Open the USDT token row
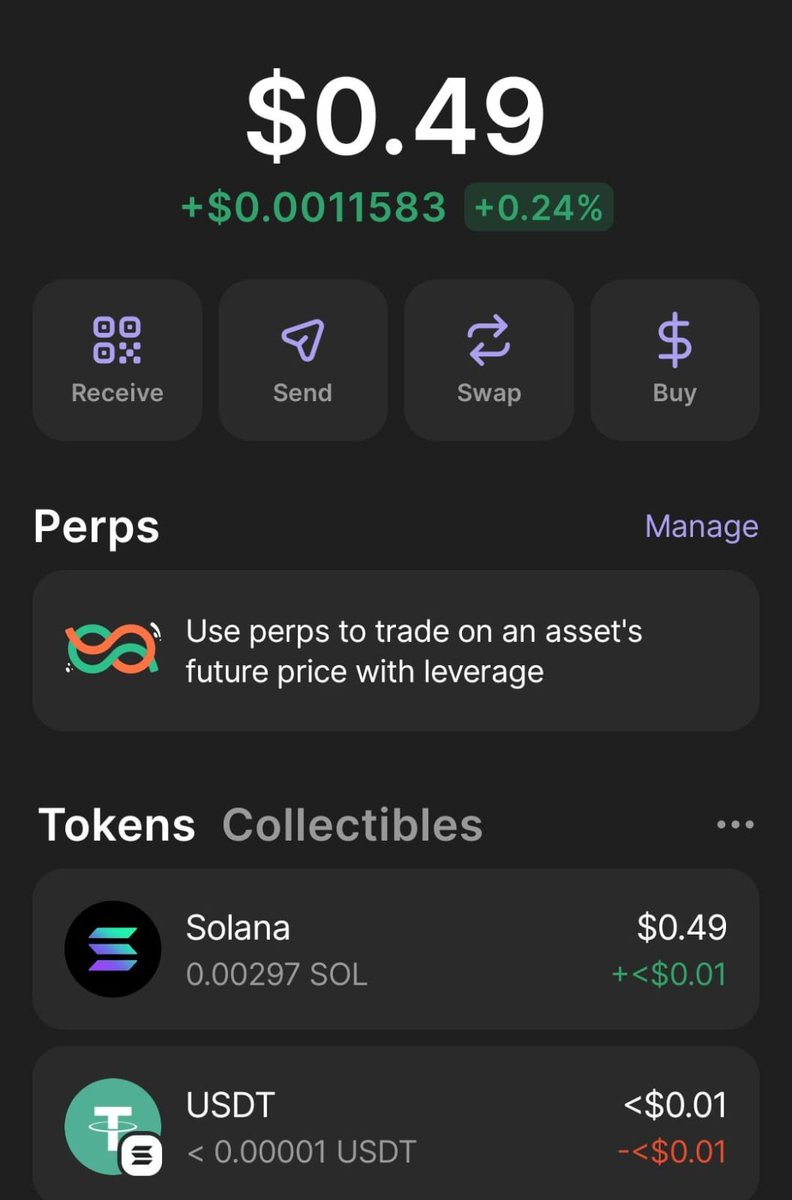Viewport: 792px width, 1200px height. click(x=396, y=1124)
